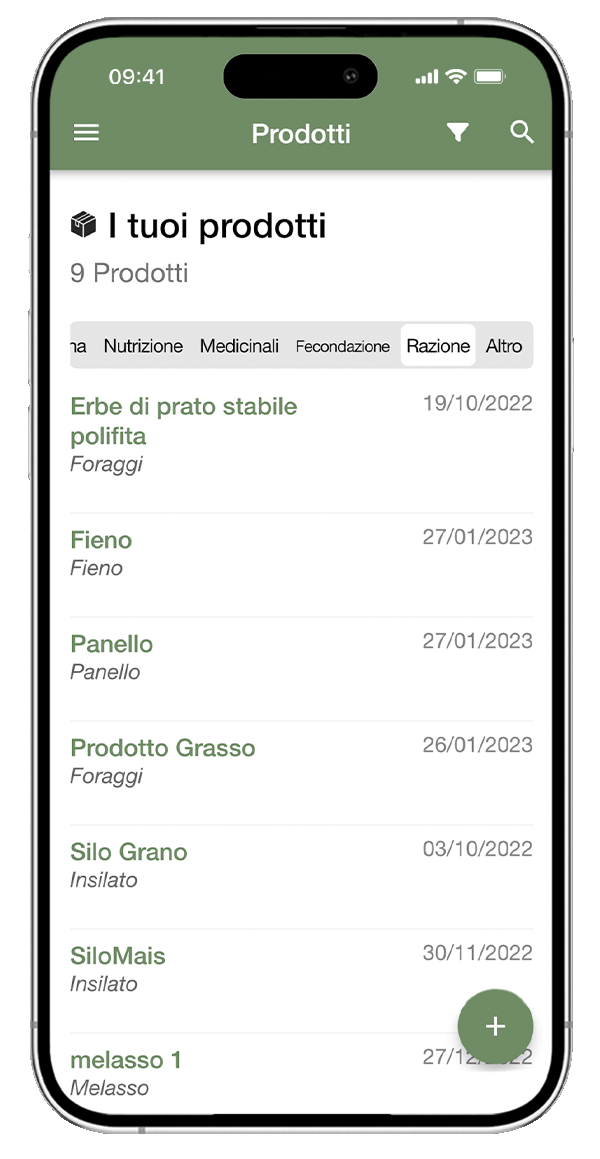Add a new product with plus button

495,1026
